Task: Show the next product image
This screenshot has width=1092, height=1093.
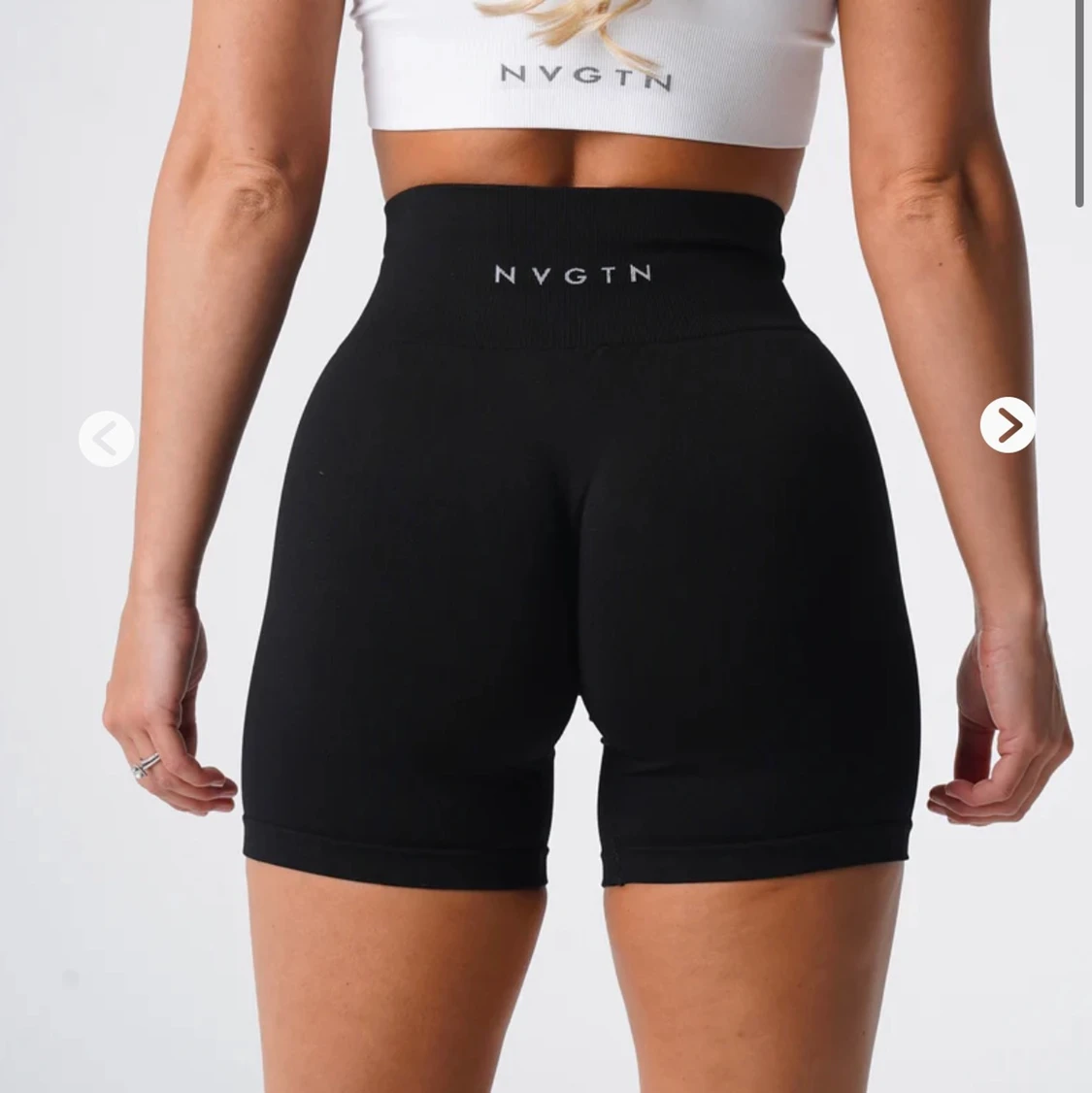Action: tap(1007, 425)
